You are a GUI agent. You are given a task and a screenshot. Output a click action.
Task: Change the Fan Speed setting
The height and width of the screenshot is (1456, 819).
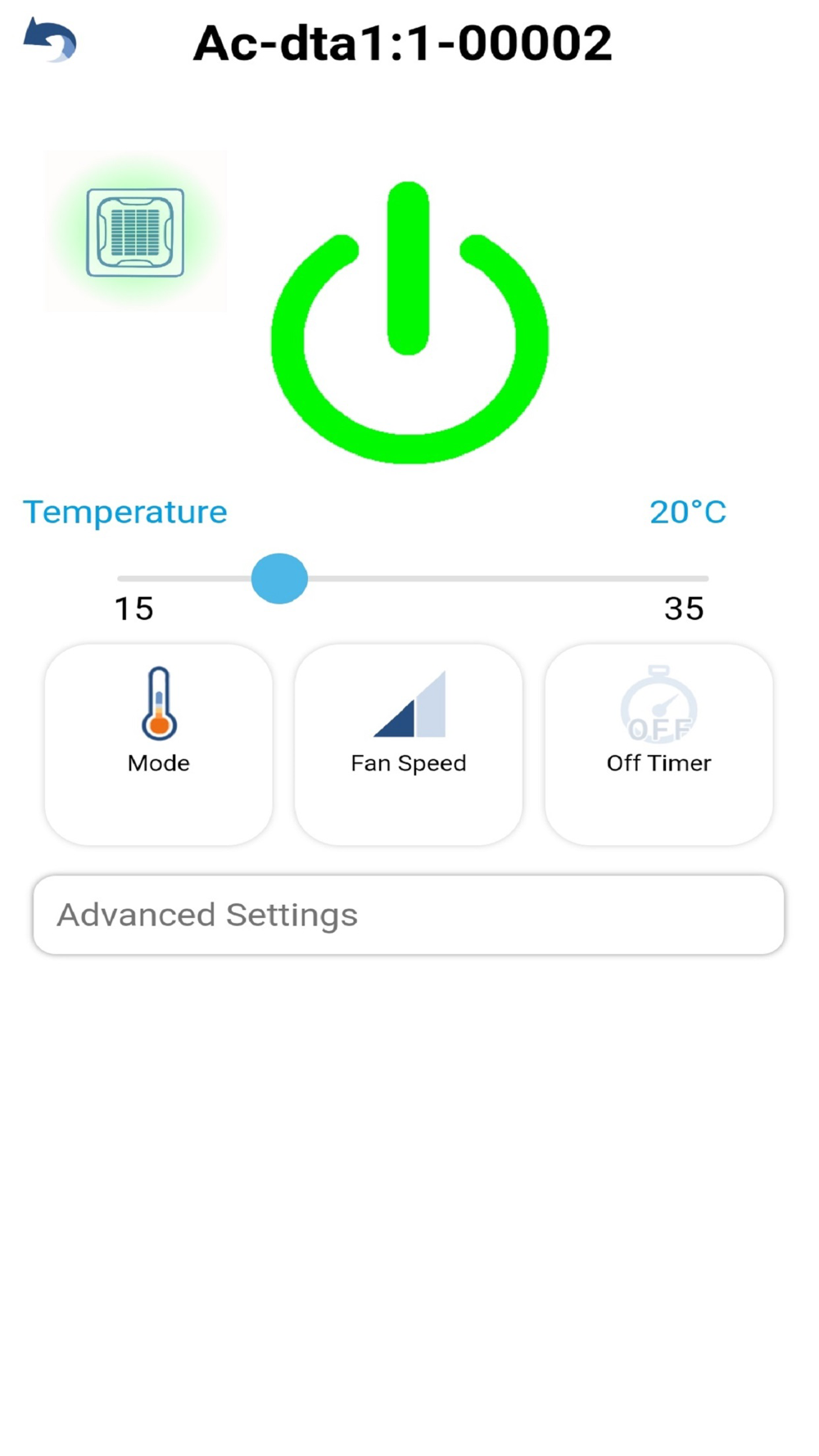point(409,744)
